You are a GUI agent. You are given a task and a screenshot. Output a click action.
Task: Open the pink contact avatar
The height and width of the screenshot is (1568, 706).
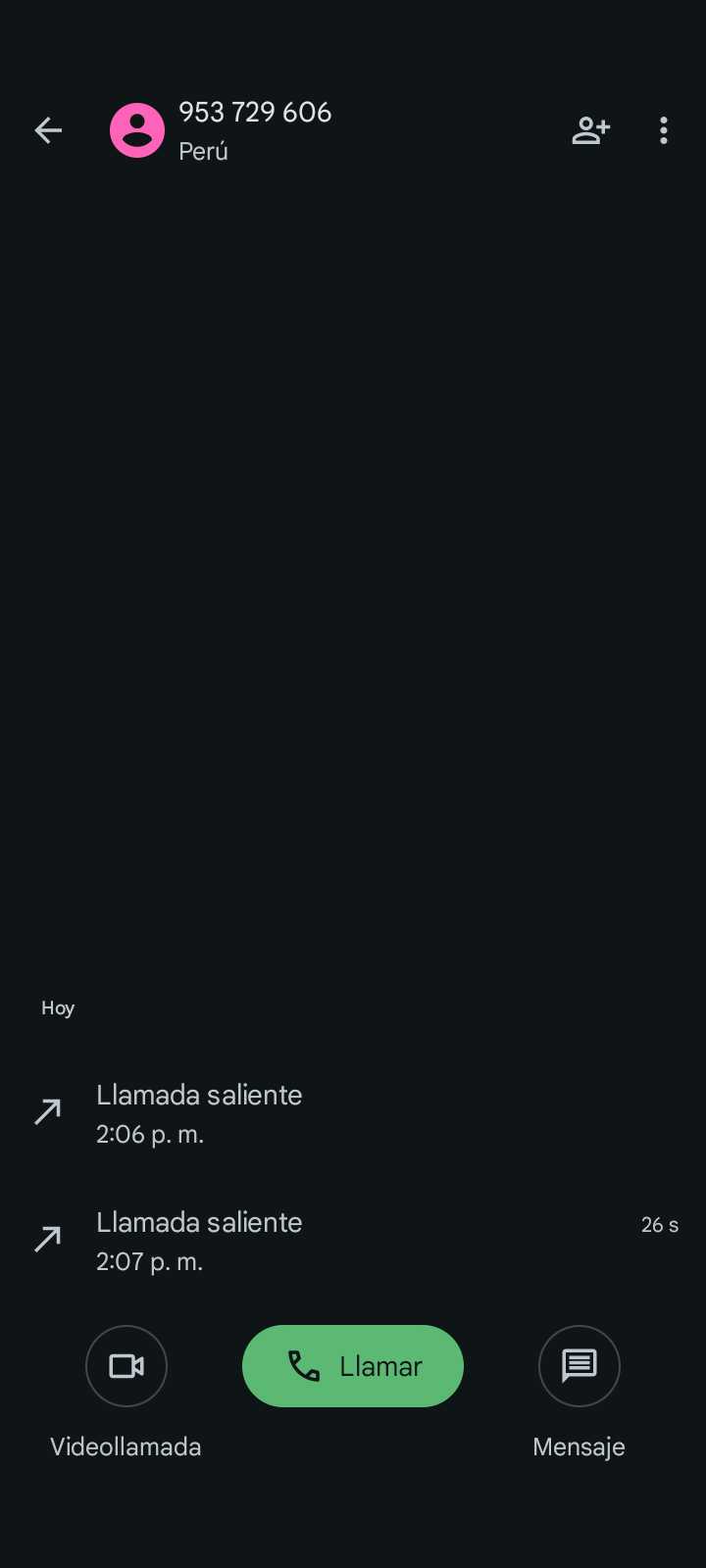[x=137, y=130]
